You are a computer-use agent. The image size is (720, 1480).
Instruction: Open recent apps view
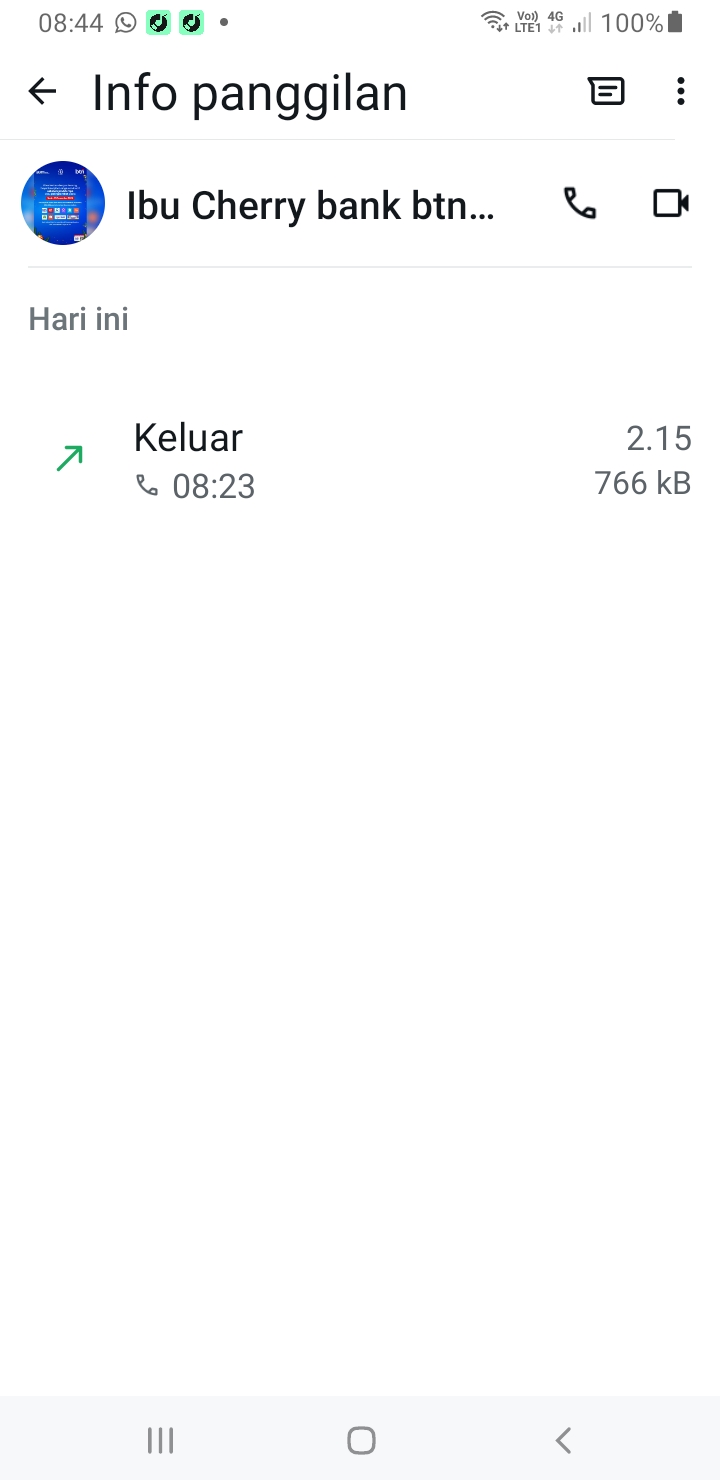click(160, 1440)
